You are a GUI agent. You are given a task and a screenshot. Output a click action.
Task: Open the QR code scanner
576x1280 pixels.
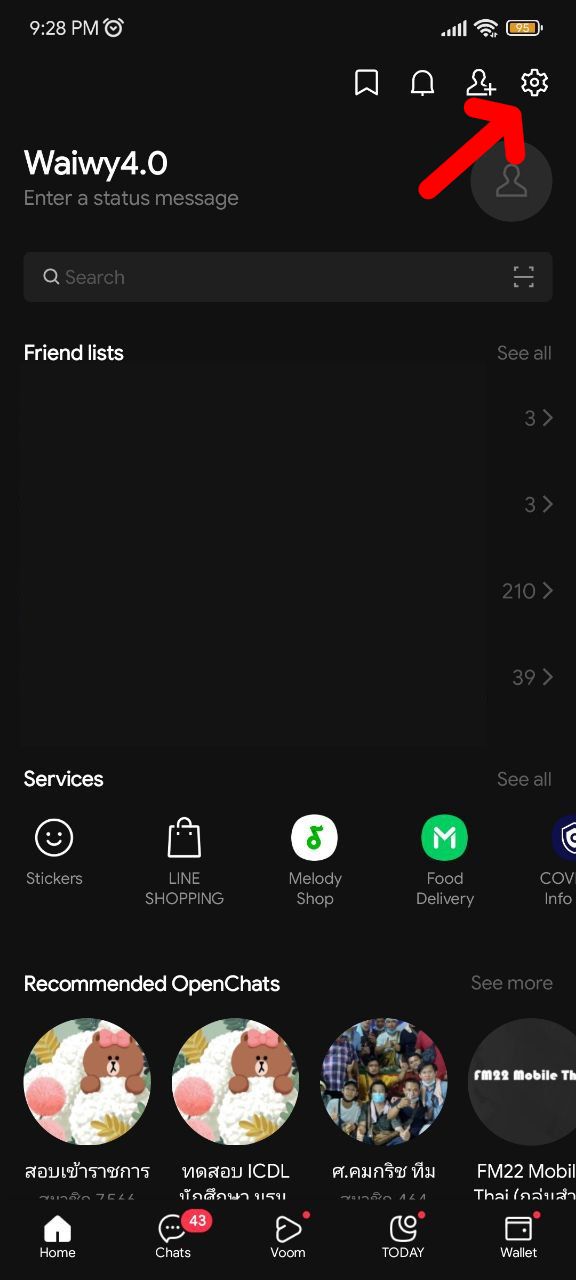(524, 277)
